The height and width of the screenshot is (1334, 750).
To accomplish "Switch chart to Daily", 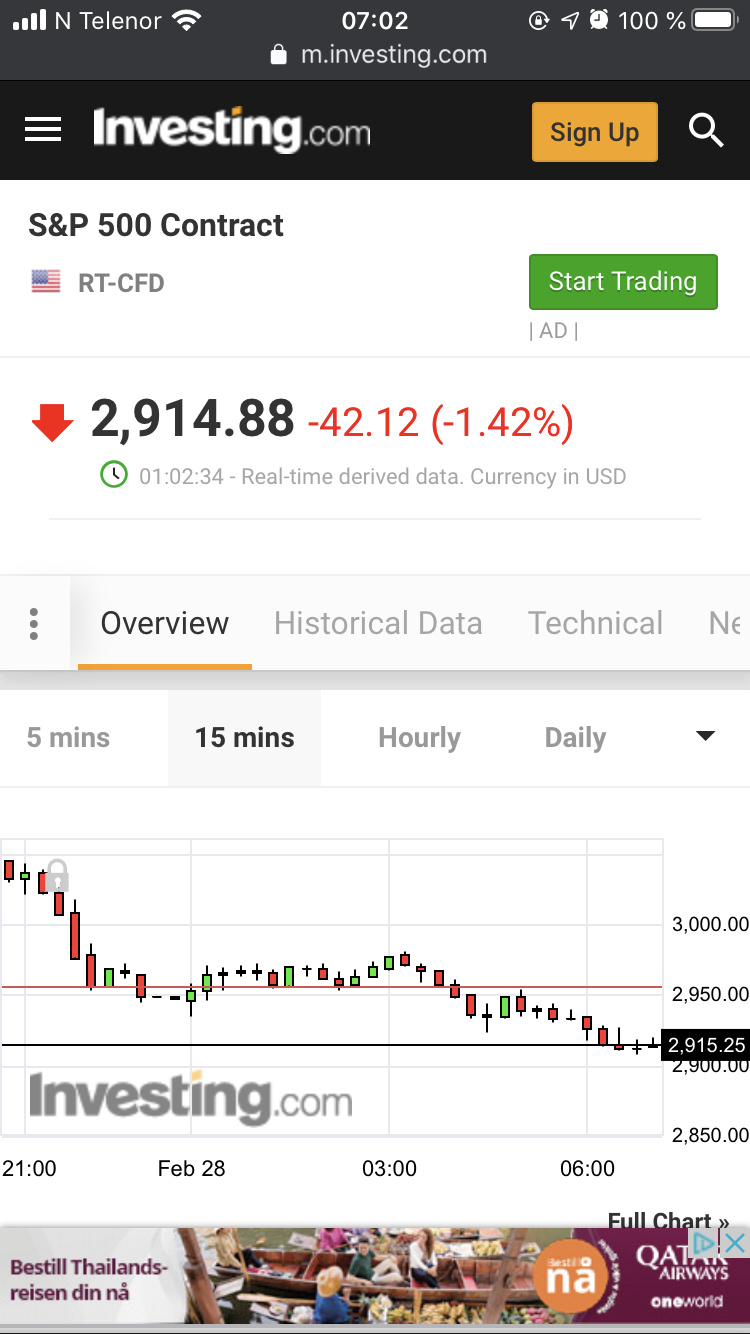I will point(575,738).
